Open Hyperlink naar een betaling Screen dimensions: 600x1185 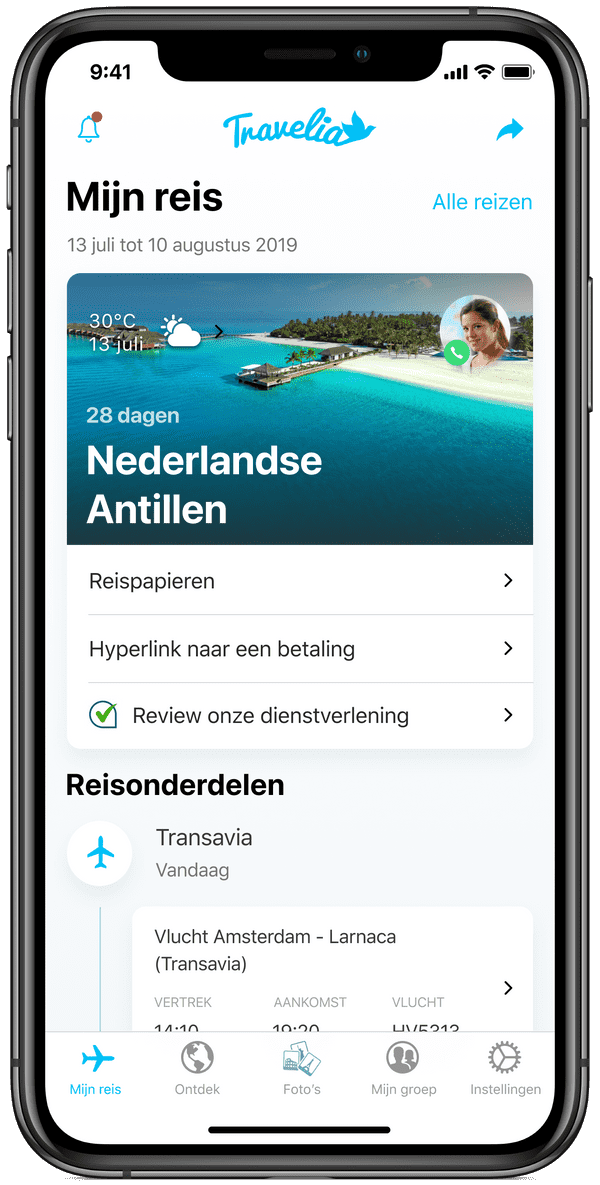tap(300, 649)
